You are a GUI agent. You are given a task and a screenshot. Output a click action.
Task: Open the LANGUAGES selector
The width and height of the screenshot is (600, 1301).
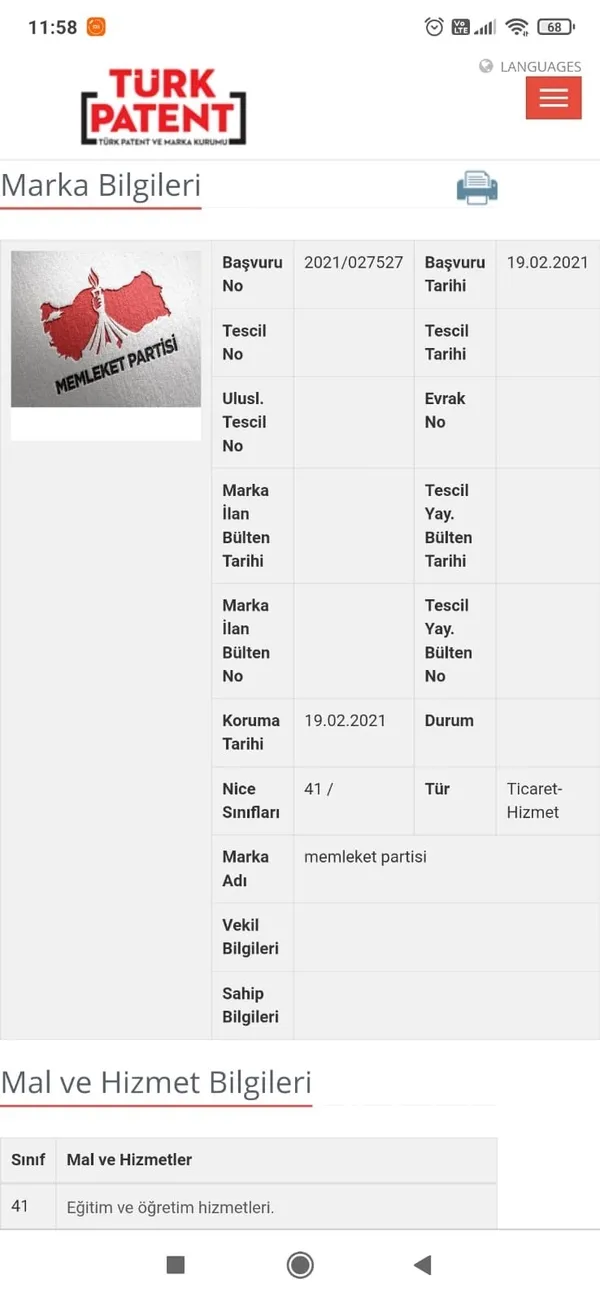pyautogui.click(x=530, y=66)
